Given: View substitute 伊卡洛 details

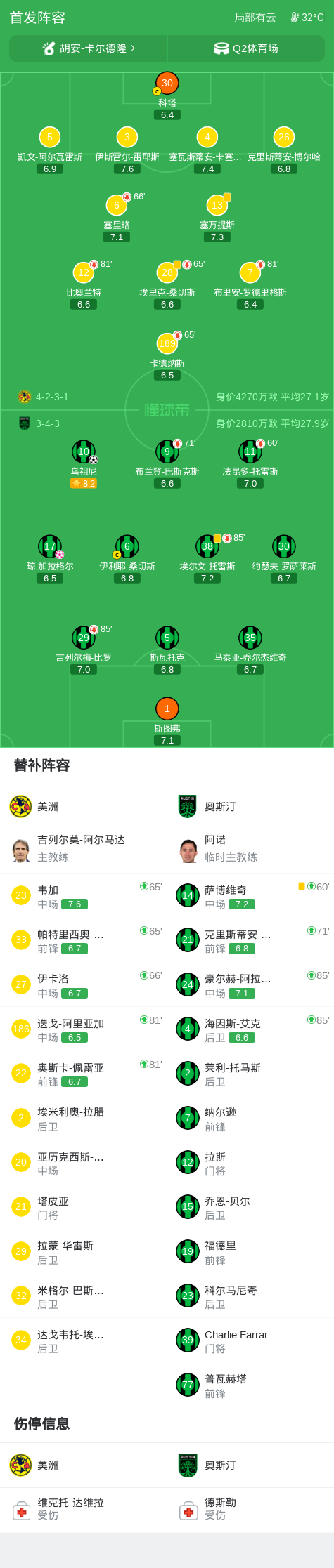Looking at the screenshot, I should coord(83,984).
